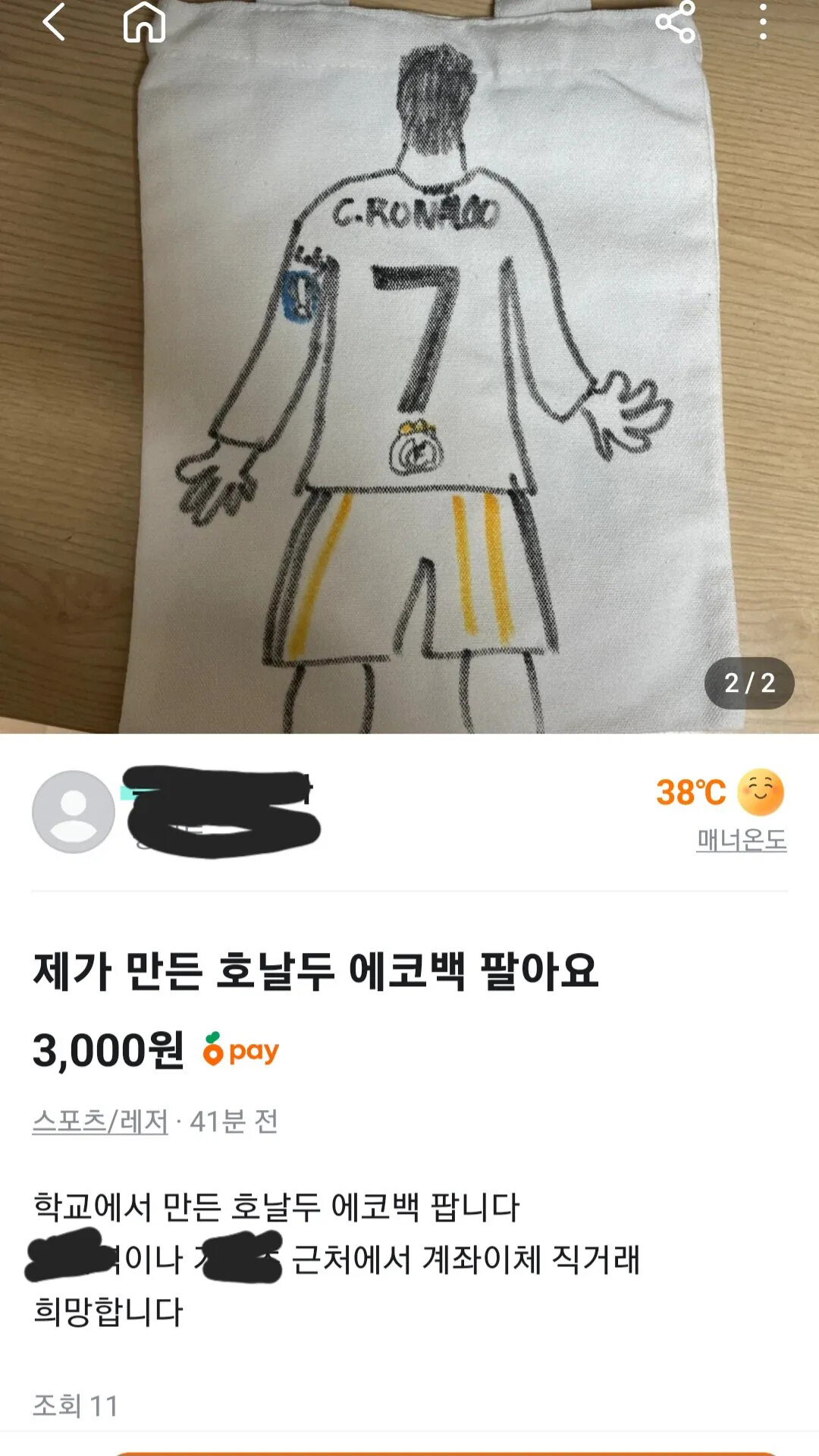Go back using the top-left arrow
This screenshot has width=819, height=1456.
[x=54, y=22]
